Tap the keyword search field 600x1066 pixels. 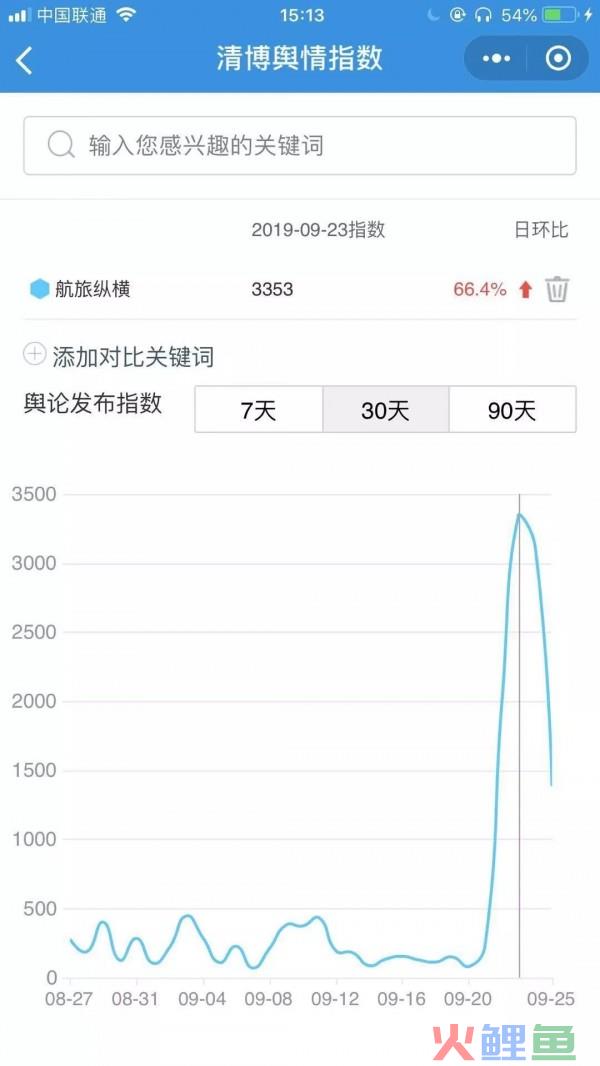(300, 145)
